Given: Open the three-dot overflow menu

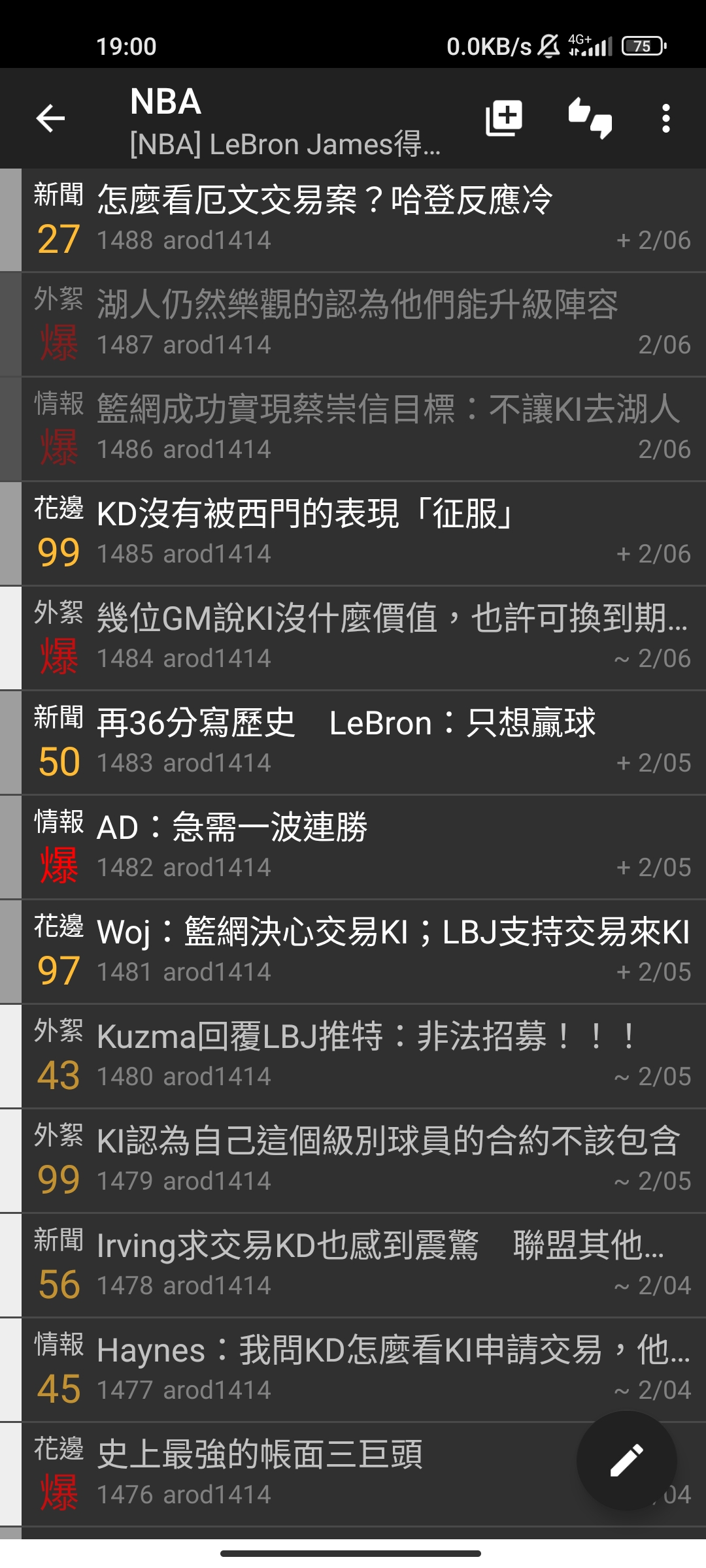Looking at the screenshot, I should coord(666,118).
